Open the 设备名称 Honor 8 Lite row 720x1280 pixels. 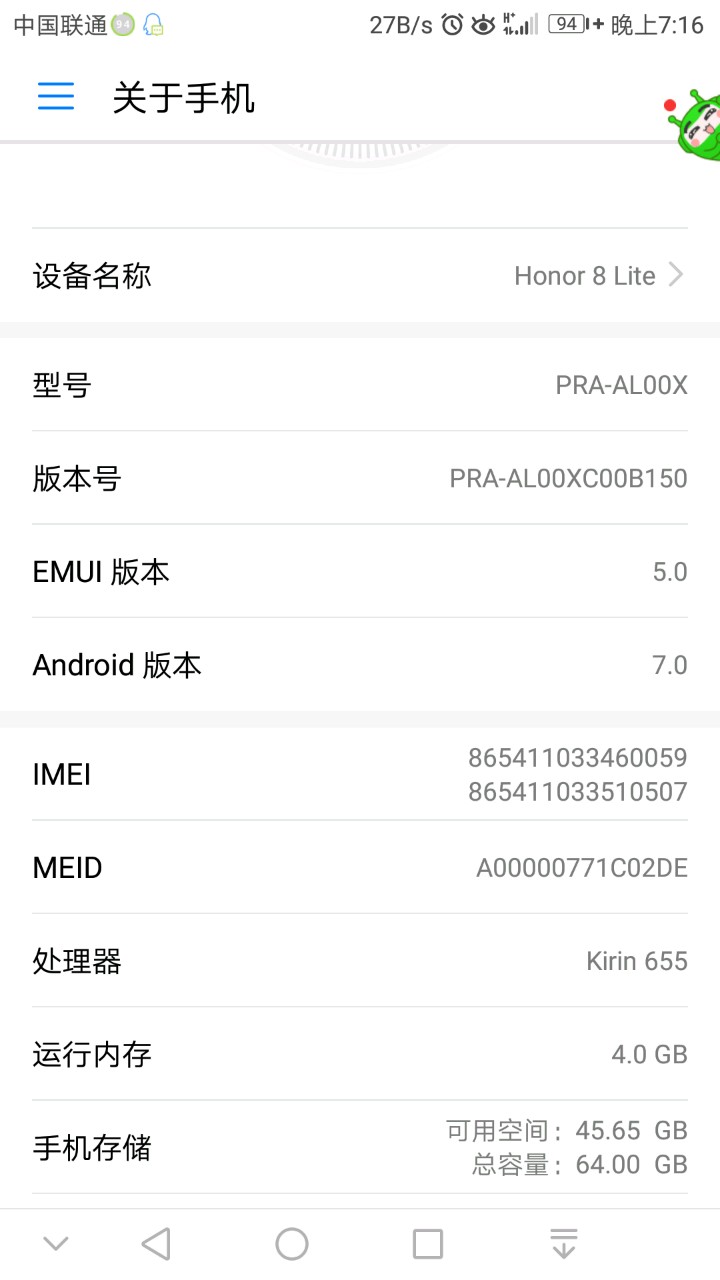[x=360, y=276]
